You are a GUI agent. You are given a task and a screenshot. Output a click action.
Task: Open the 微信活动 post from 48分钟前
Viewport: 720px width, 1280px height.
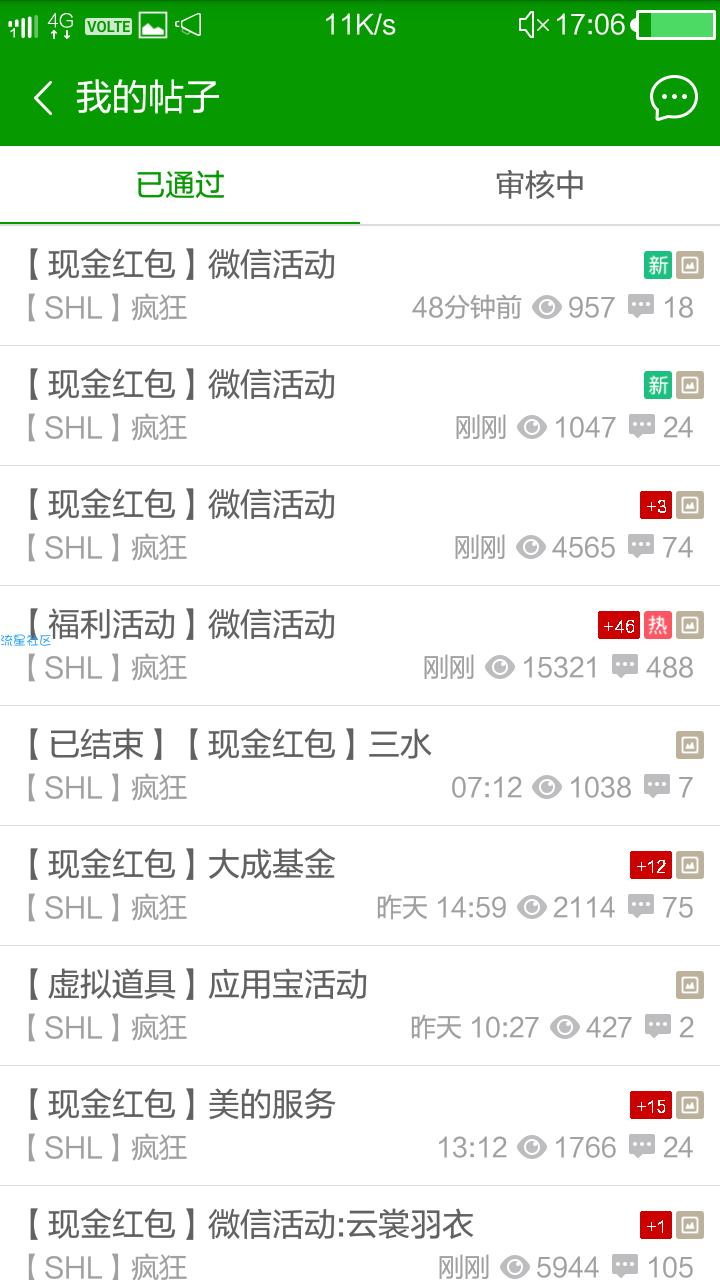[x=360, y=286]
